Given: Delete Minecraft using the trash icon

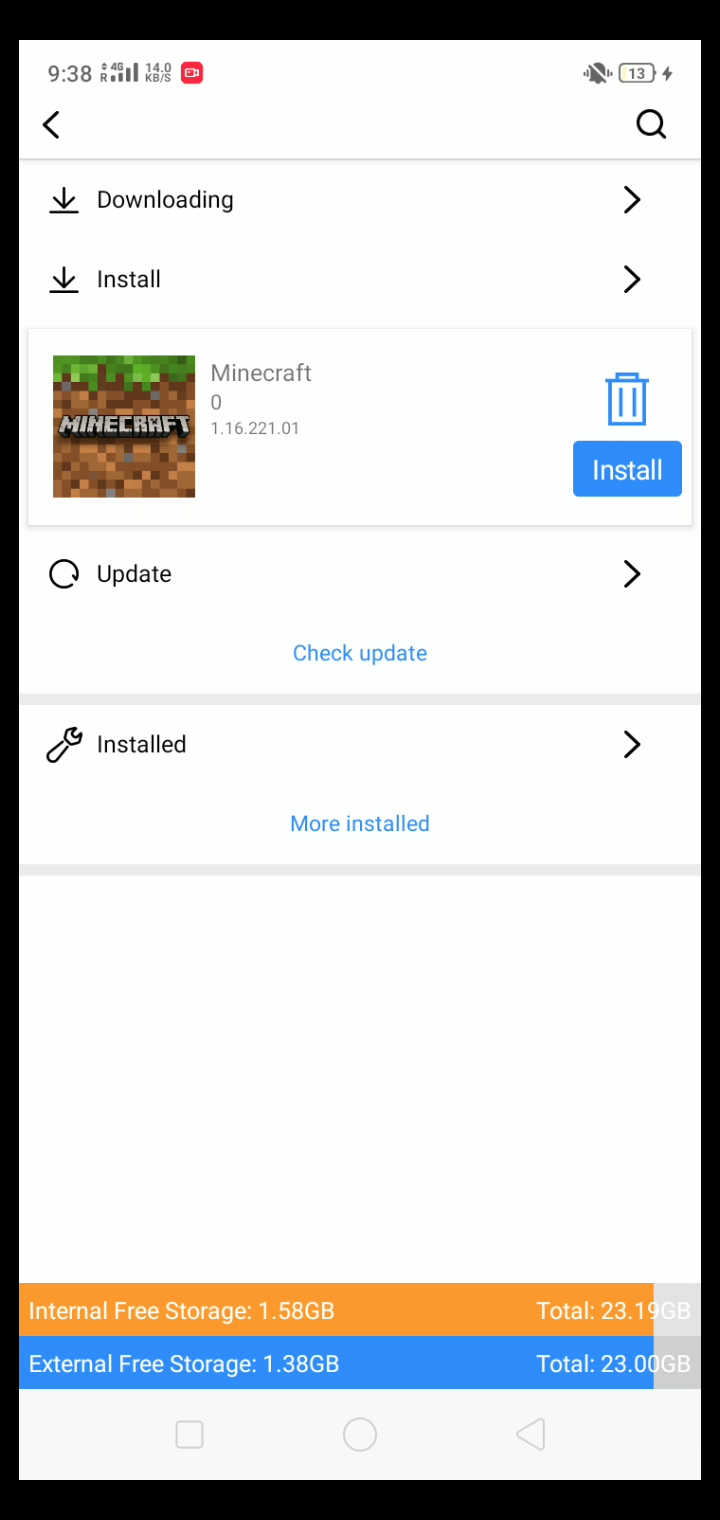Looking at the screenshot, I should 627,398.
